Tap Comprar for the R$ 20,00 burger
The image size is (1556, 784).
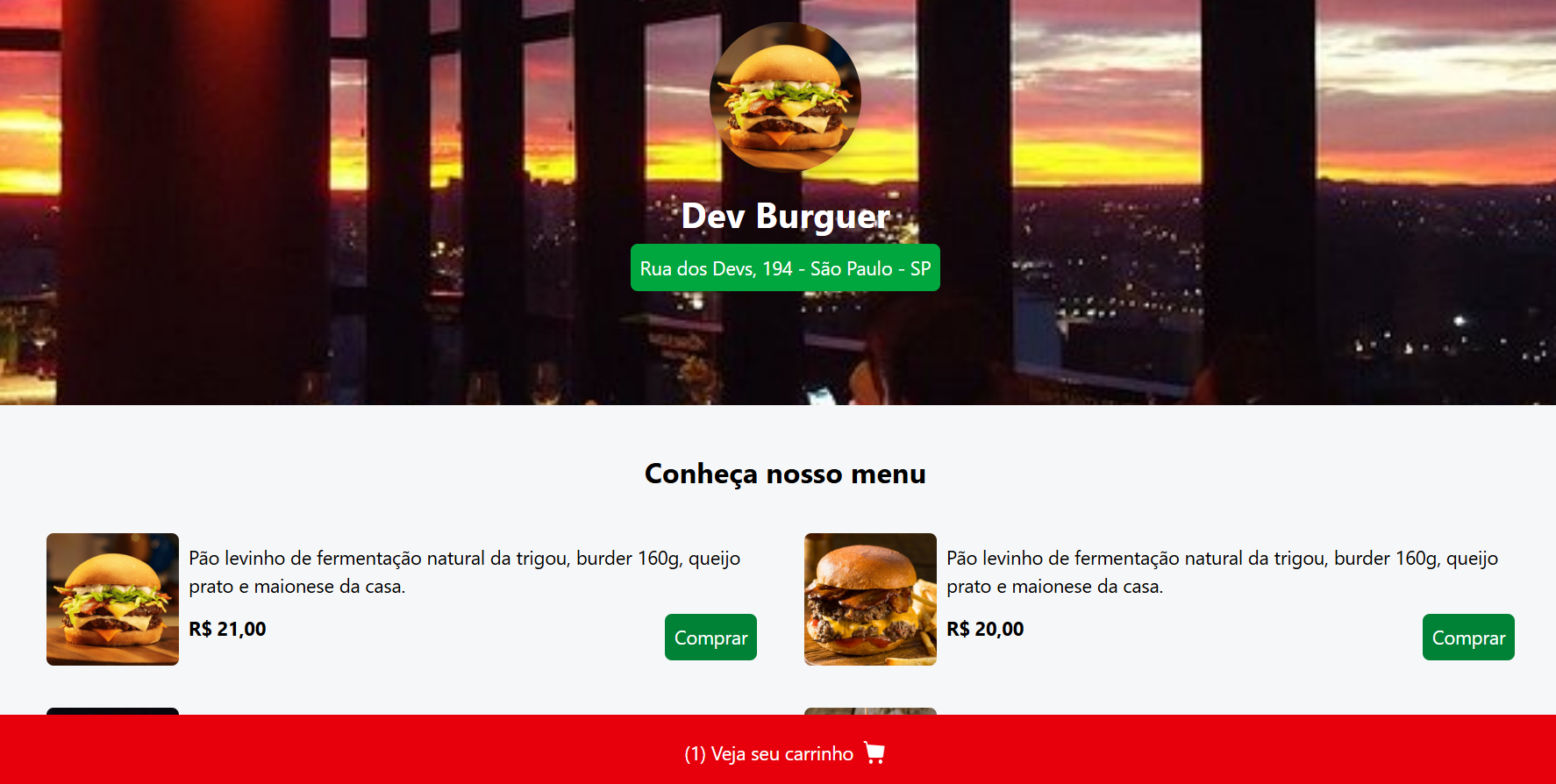pyautogui.click(x=1467, y=638)
